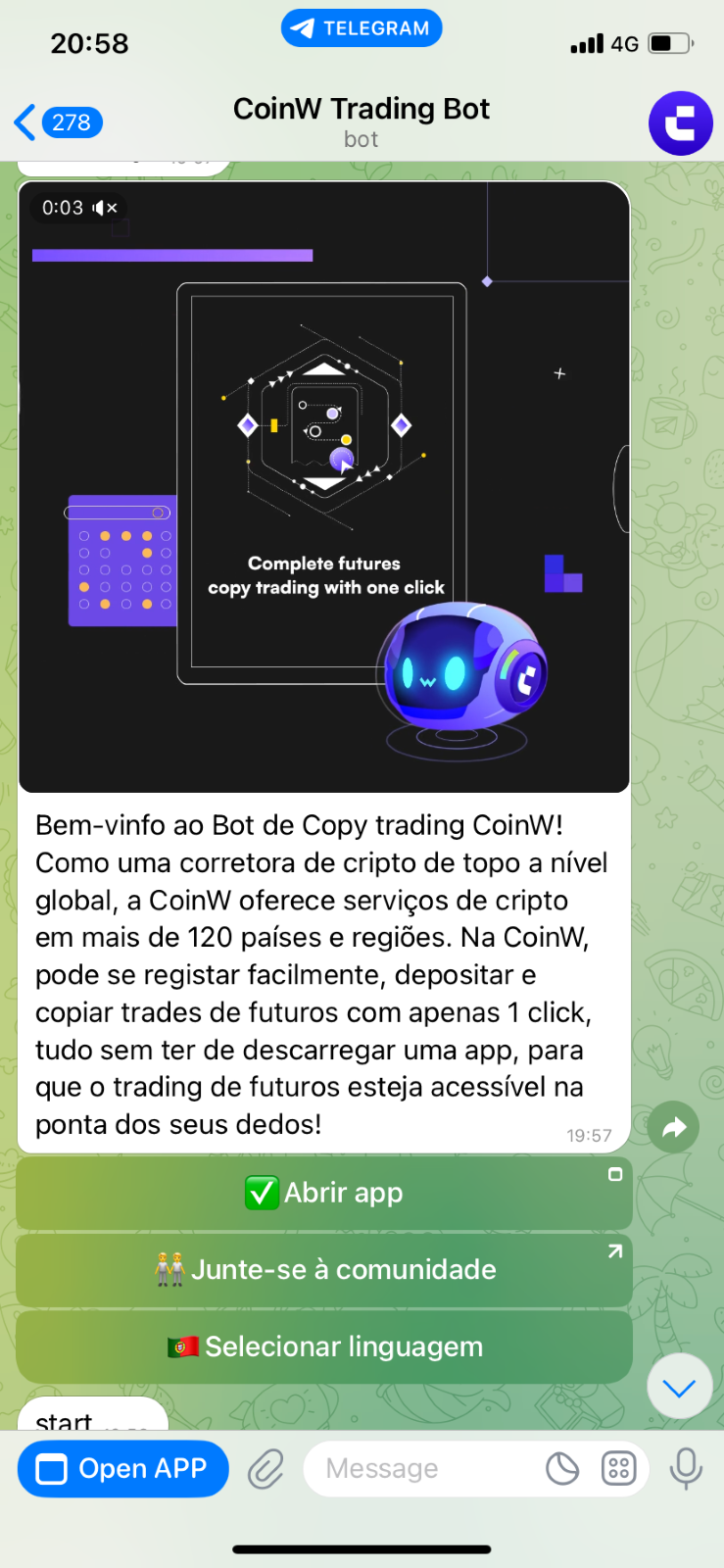Go back to the chat list
Image resolution: width=724 pixels, height=1568 pixels.
click(x=57, y=122)
